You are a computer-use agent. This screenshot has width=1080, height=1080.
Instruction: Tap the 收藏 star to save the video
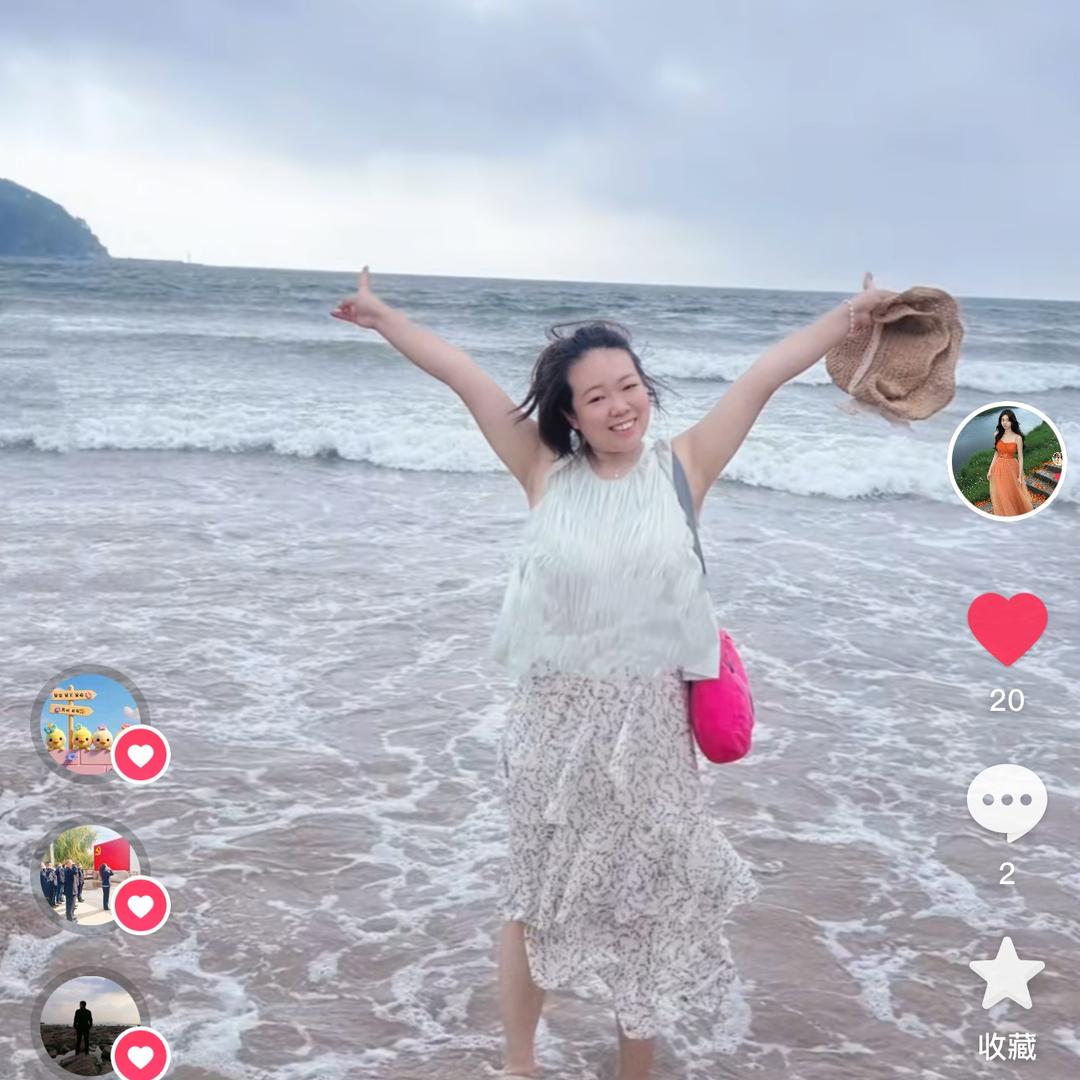[x=1007, y=974]
